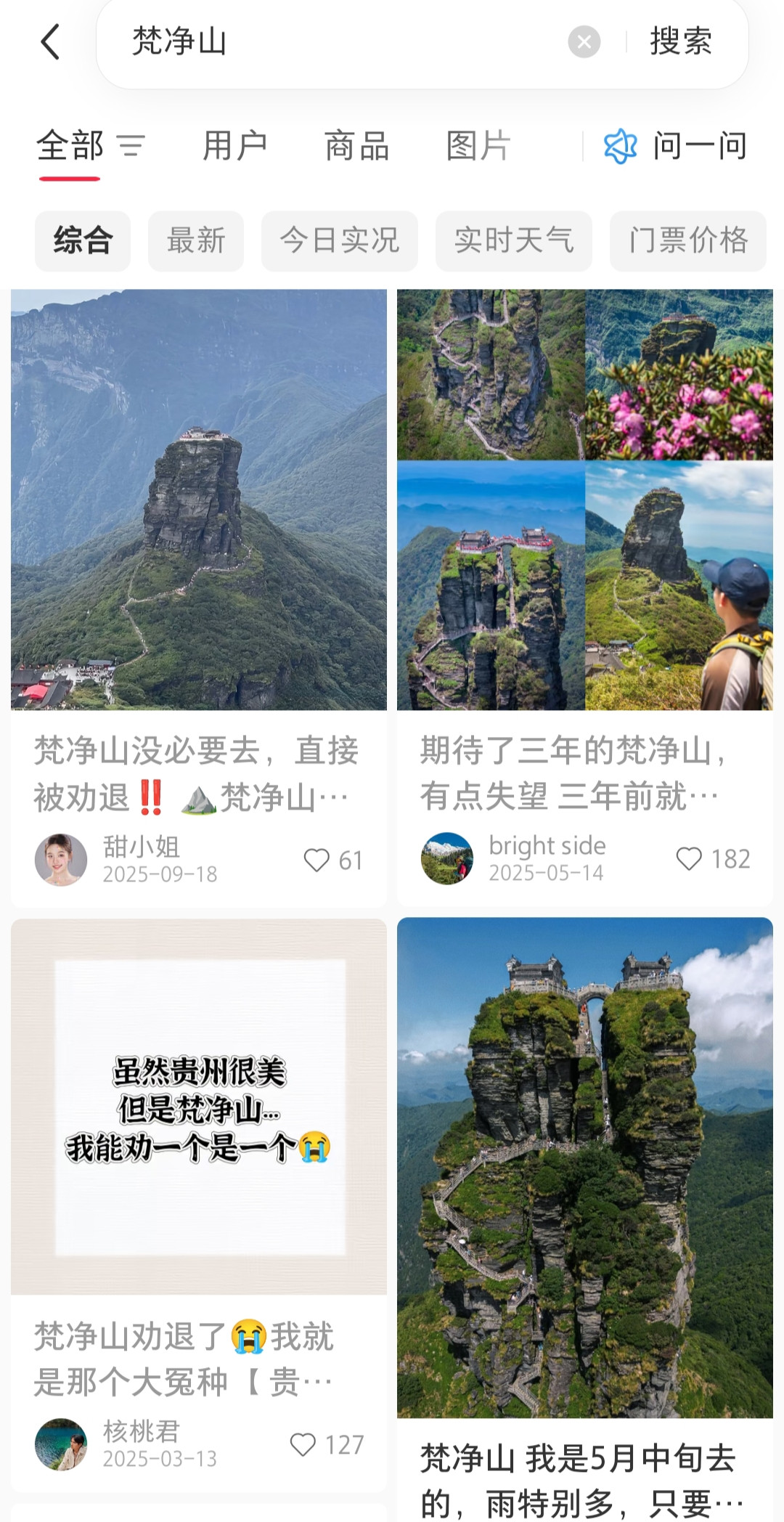Select the 实时天气 chip
Viewport: 784px width, 1522px height.
pyautogui.click(x=514, y=241)
